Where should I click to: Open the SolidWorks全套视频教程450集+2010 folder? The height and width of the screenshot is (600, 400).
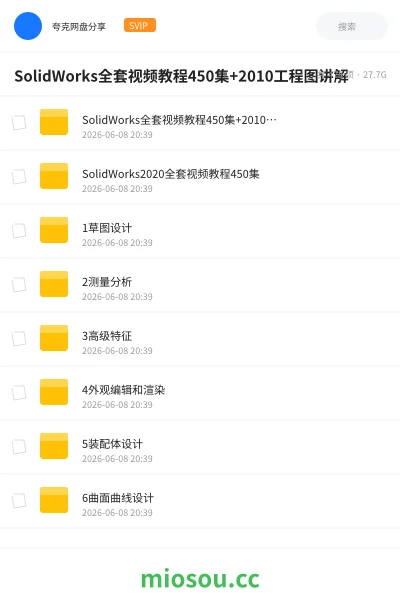pyautogui.click(x=200, y=123)
